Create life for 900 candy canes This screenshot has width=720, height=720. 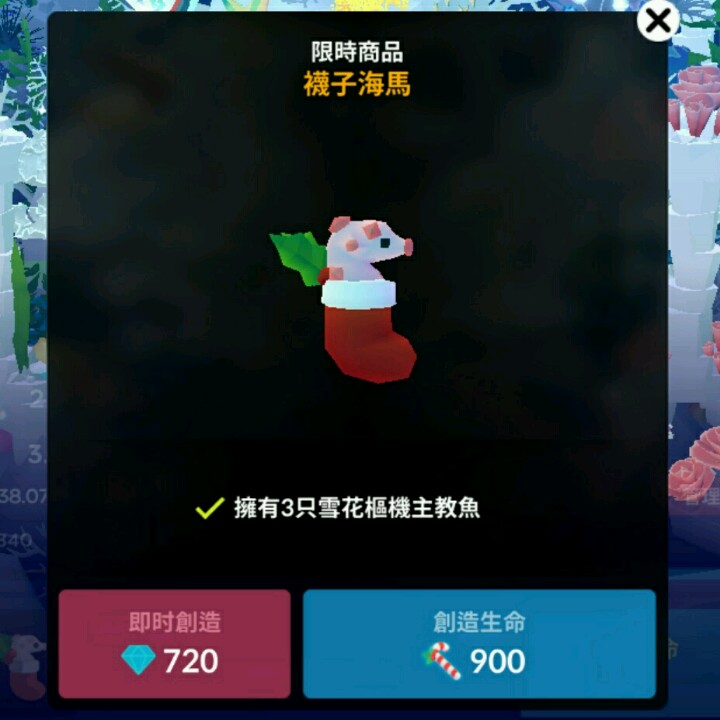[479, 643]
